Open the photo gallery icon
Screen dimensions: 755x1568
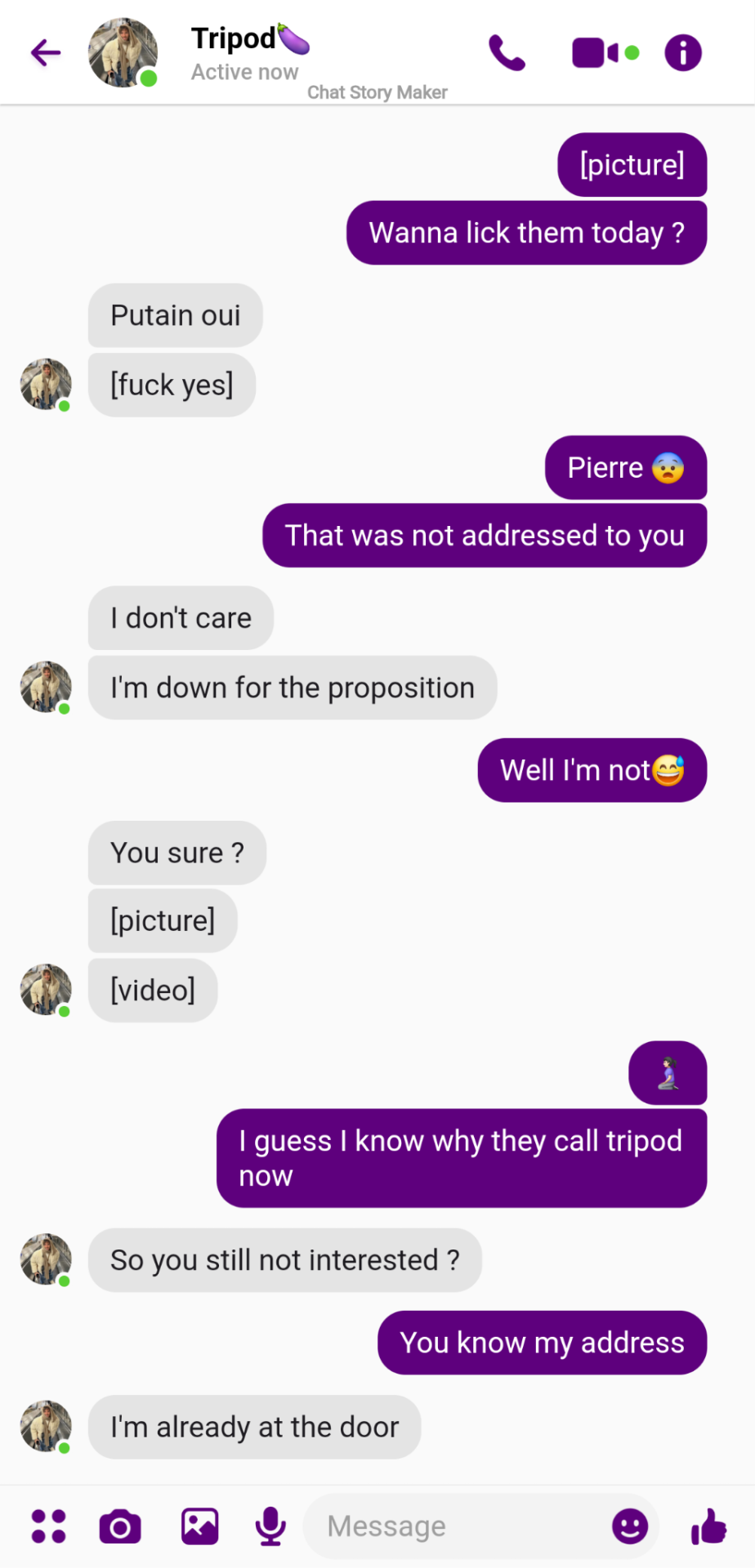tap(200, 1526)
